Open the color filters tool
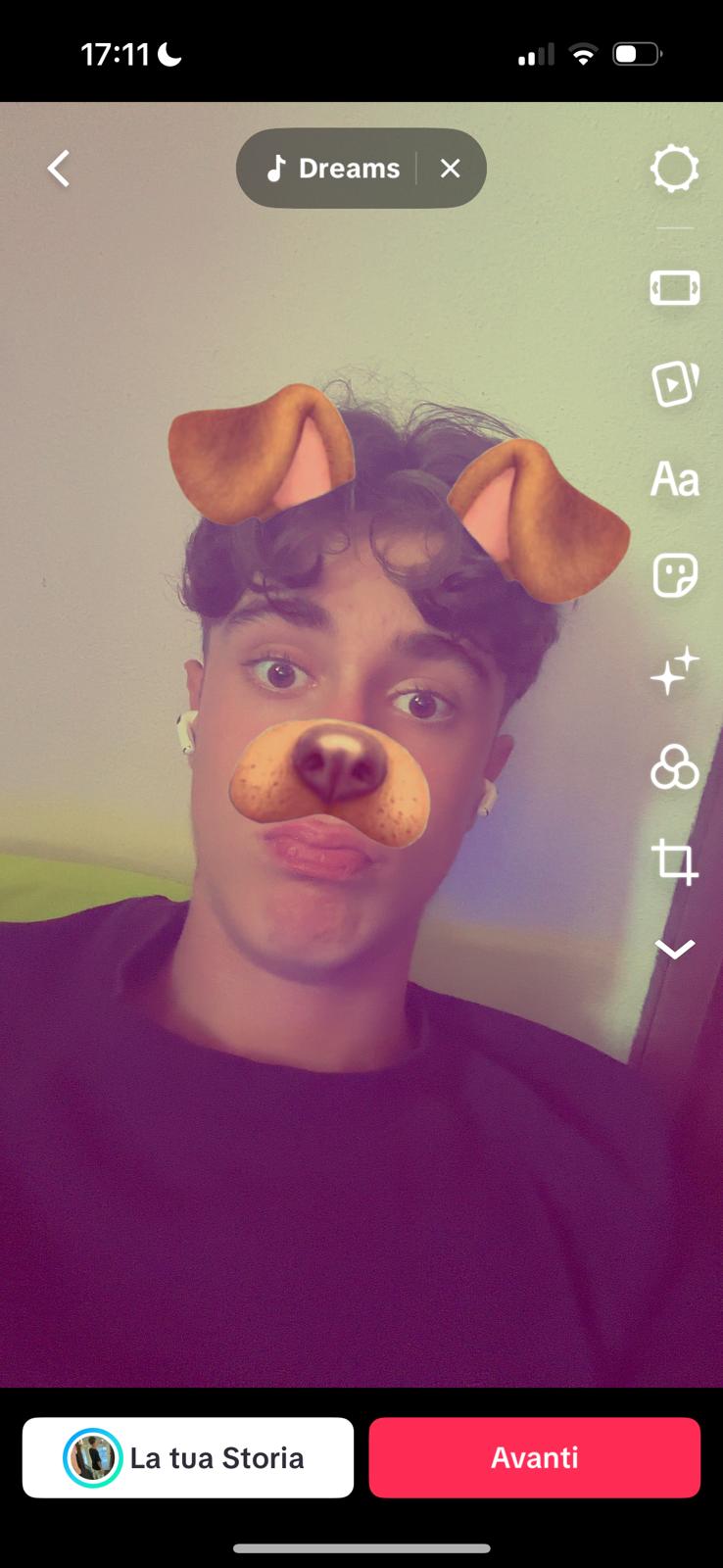 674,767
